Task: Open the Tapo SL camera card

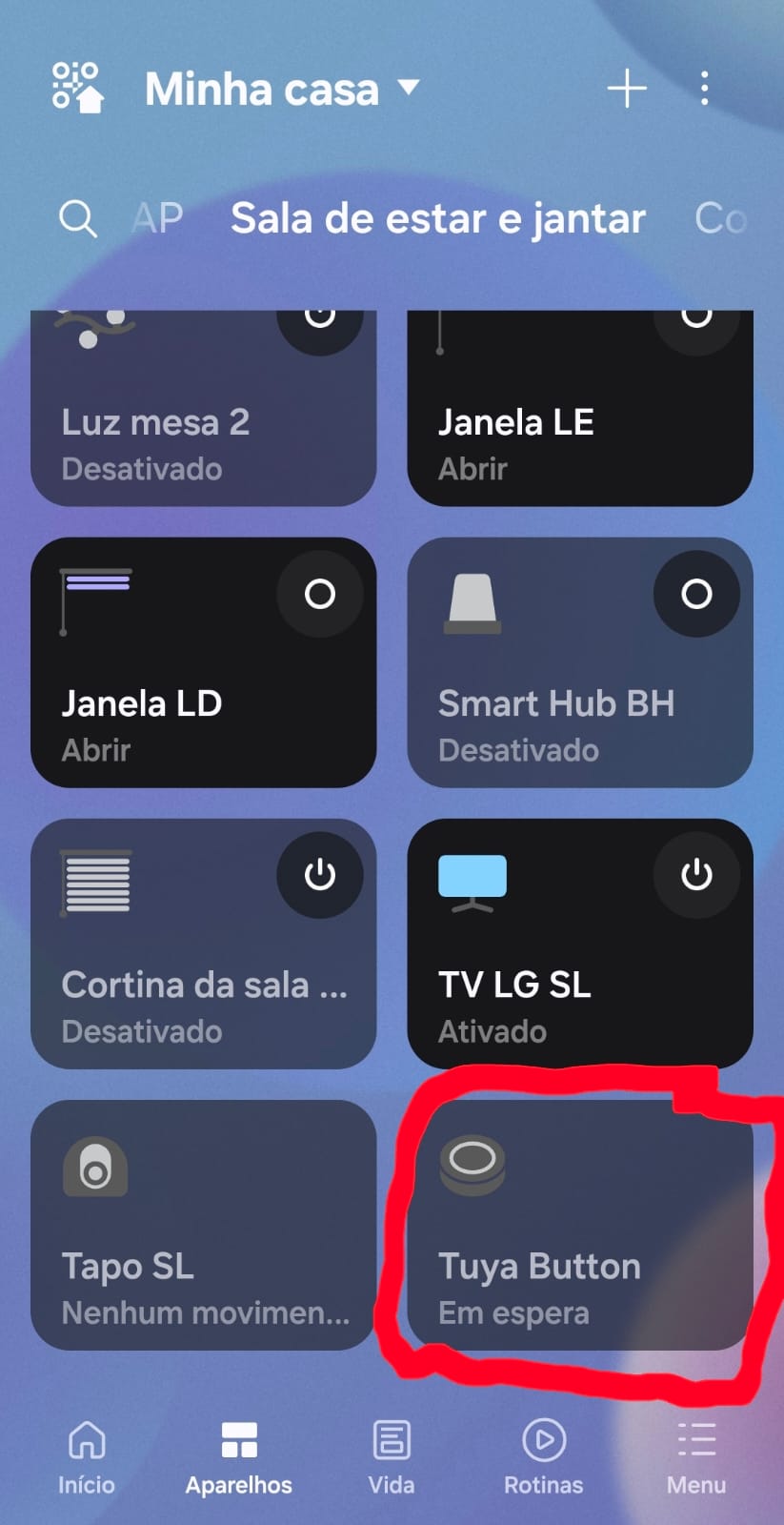Action: coord(203,1225)
